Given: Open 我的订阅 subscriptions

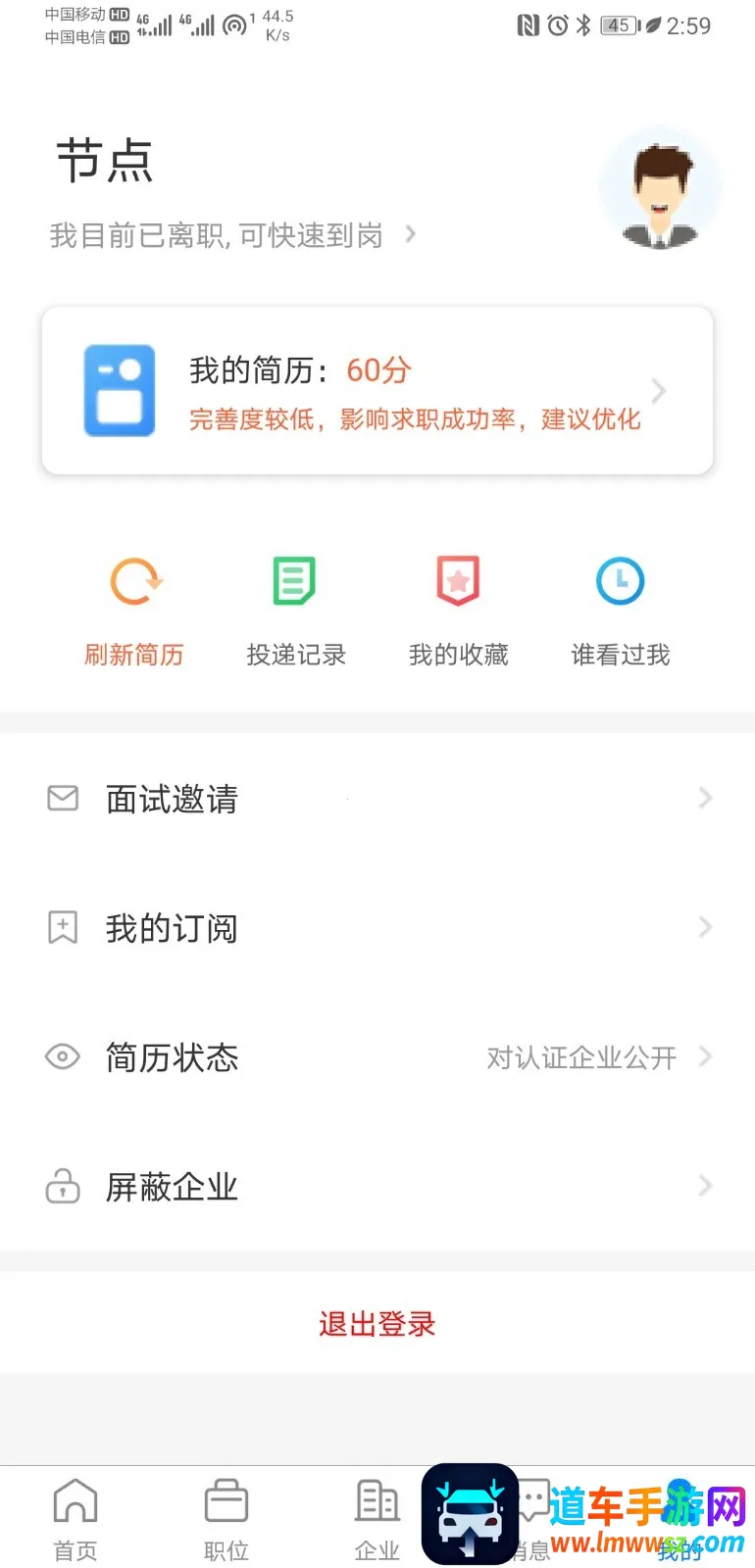Looking at the screenshot, I should tap(377, 928).
